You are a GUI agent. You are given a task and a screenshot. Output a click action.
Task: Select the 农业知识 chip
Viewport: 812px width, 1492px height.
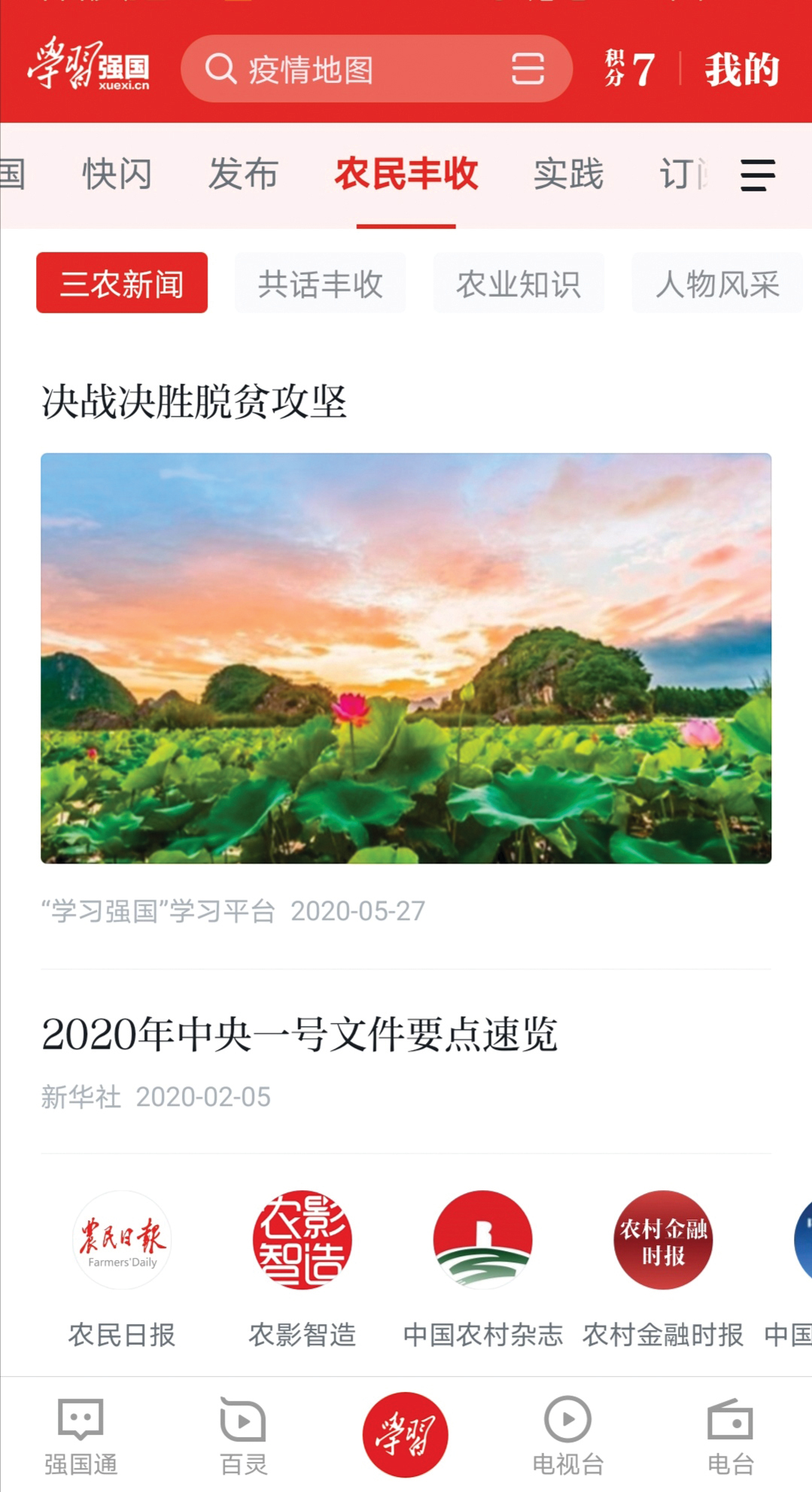pos(519,284)
